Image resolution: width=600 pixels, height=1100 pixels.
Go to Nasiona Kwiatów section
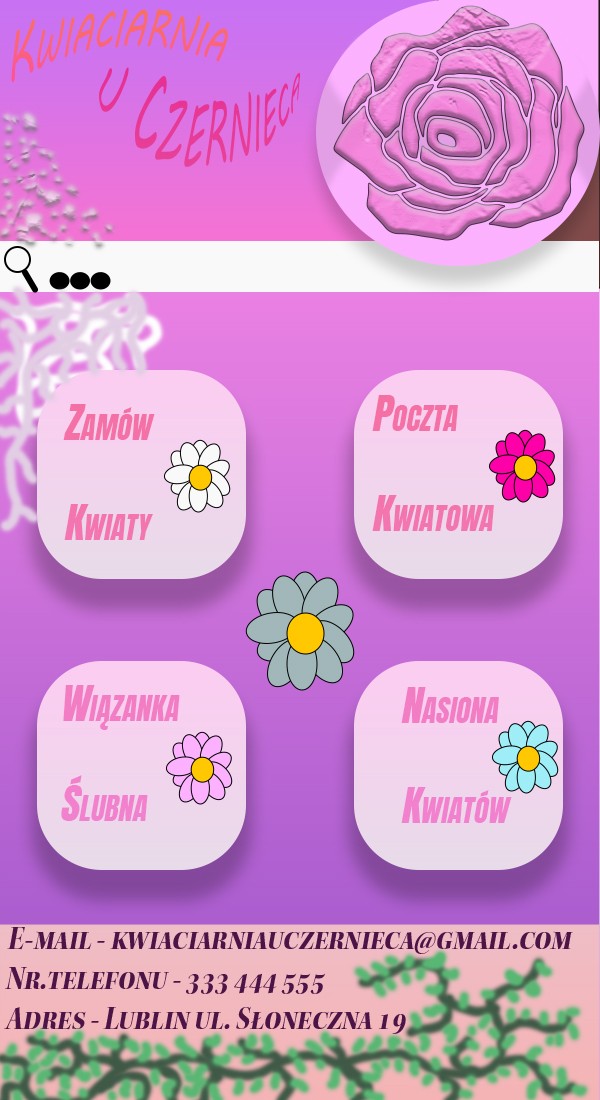tap(458, 765)
